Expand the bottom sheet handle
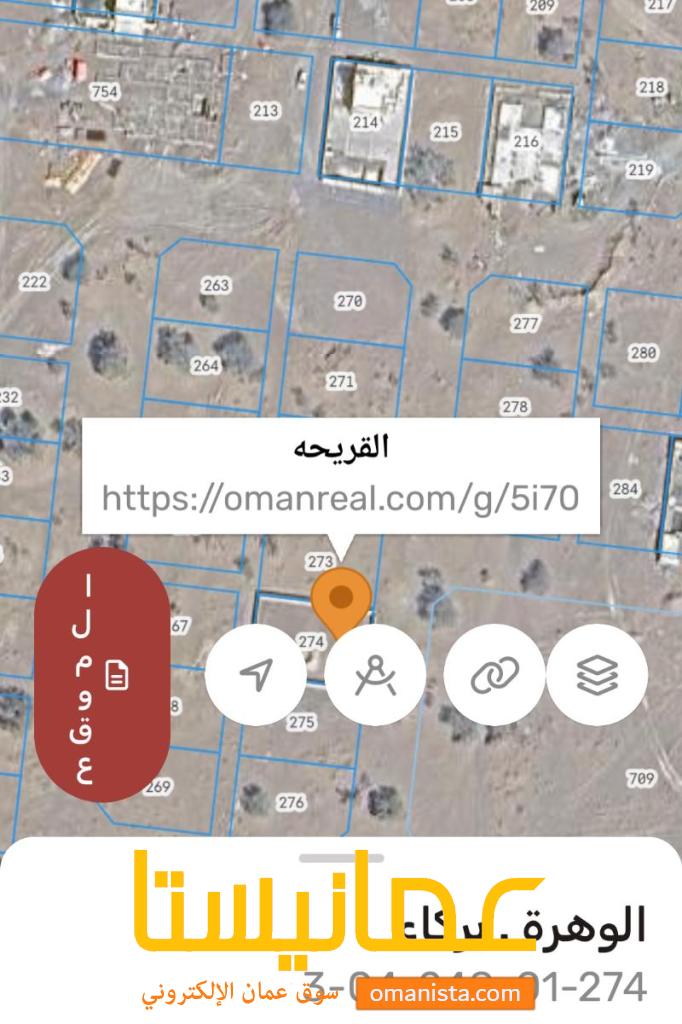 341,858
